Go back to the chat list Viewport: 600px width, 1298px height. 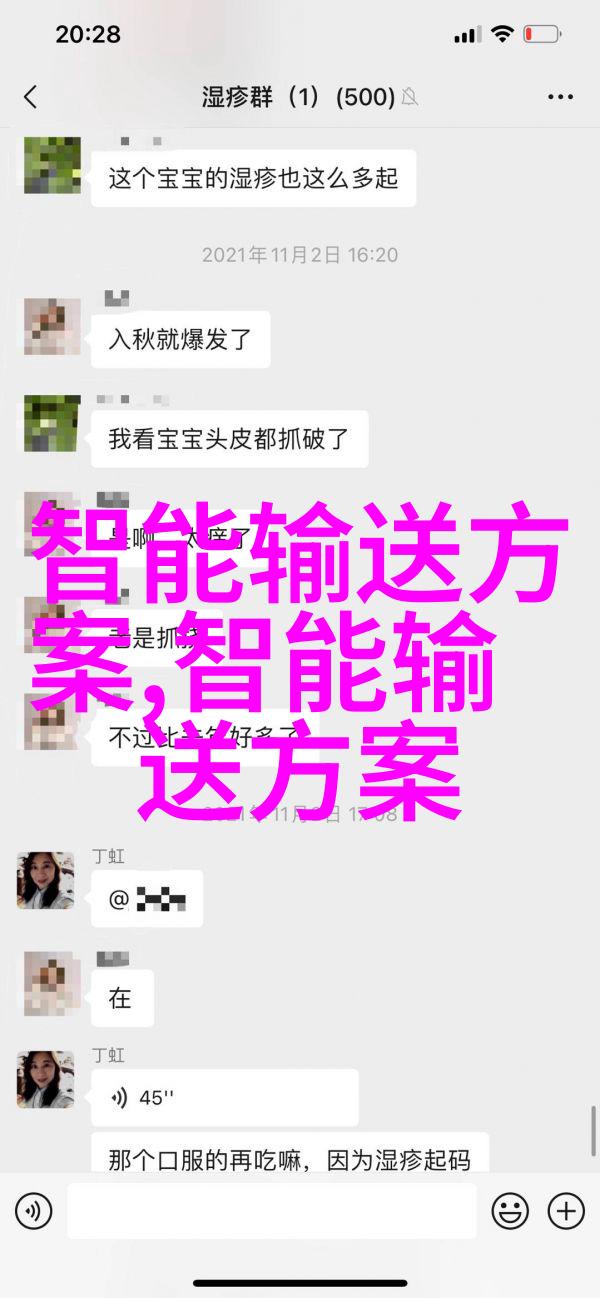click(x=30, y=97)
